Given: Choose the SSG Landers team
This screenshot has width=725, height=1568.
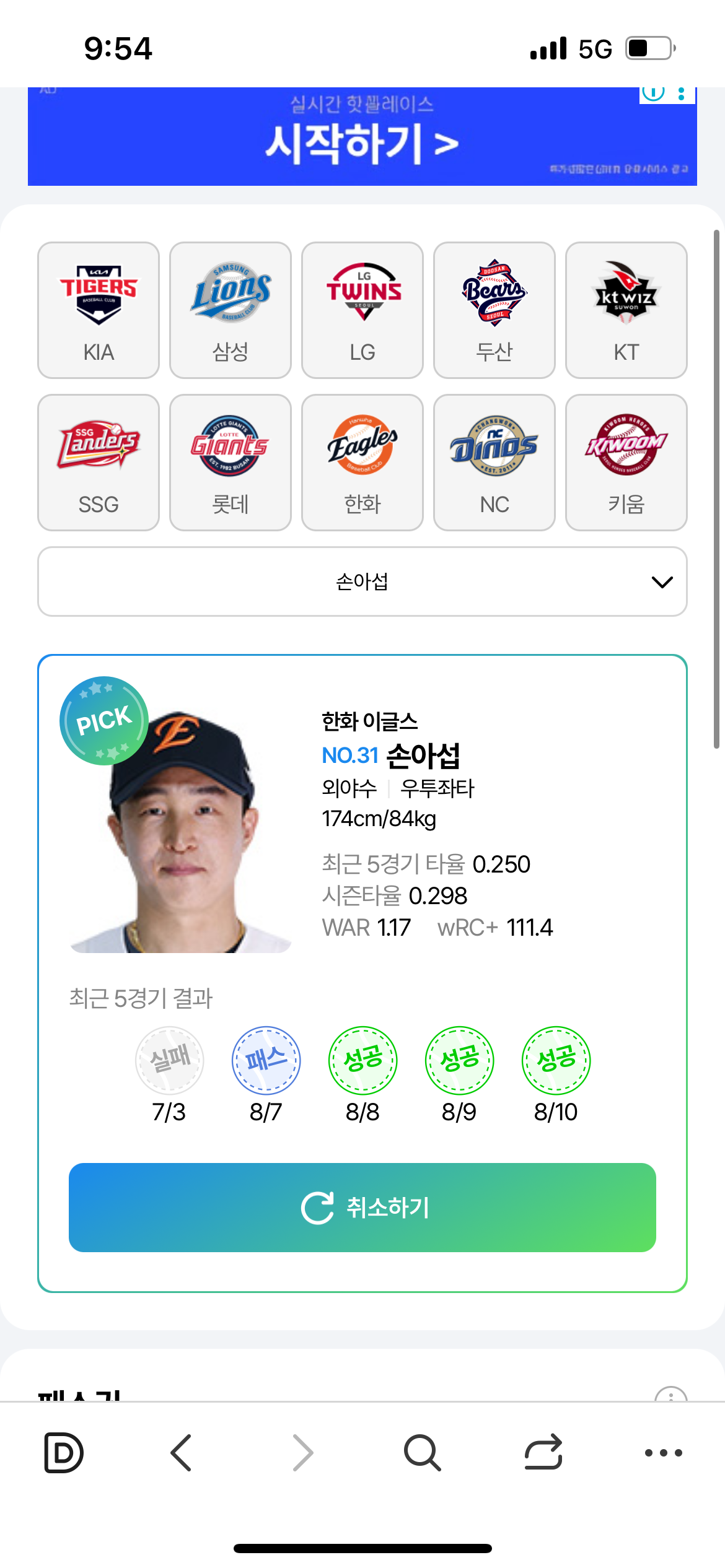Looking at the screenshot, I should pos(99,462).
